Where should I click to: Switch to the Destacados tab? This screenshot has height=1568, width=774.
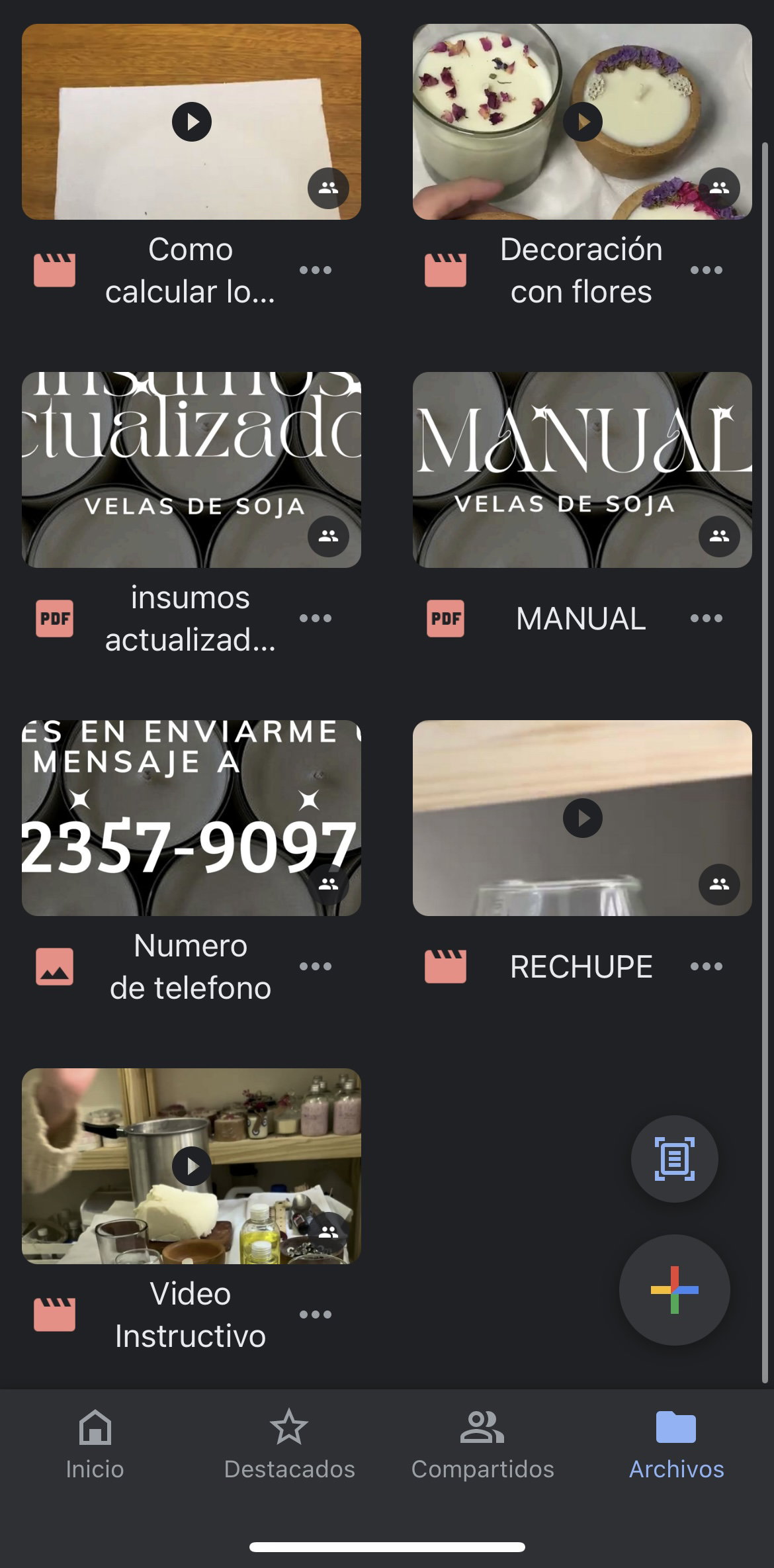(289, 1445)
